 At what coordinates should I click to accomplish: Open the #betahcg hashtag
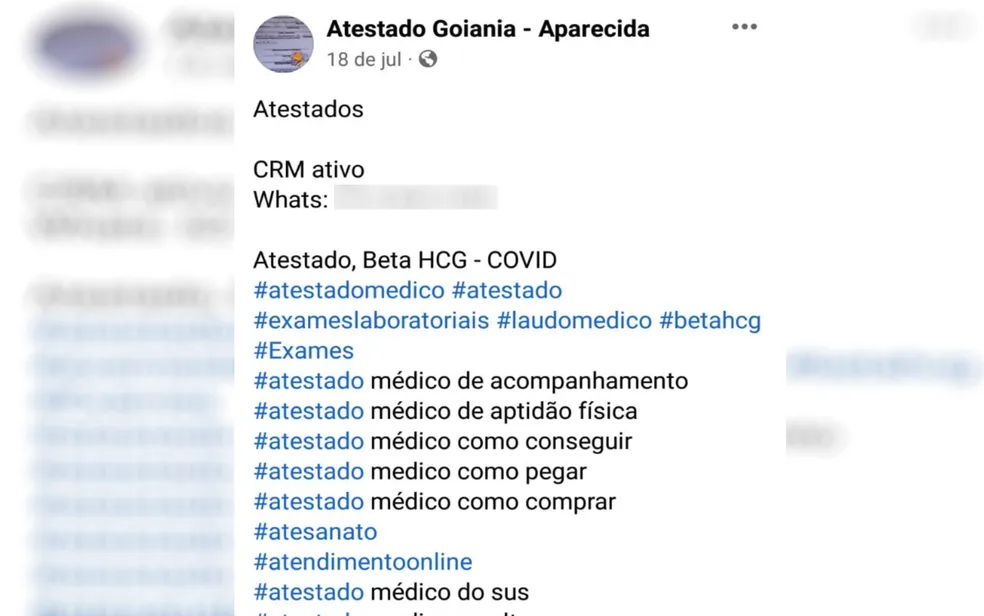(710, 321)
